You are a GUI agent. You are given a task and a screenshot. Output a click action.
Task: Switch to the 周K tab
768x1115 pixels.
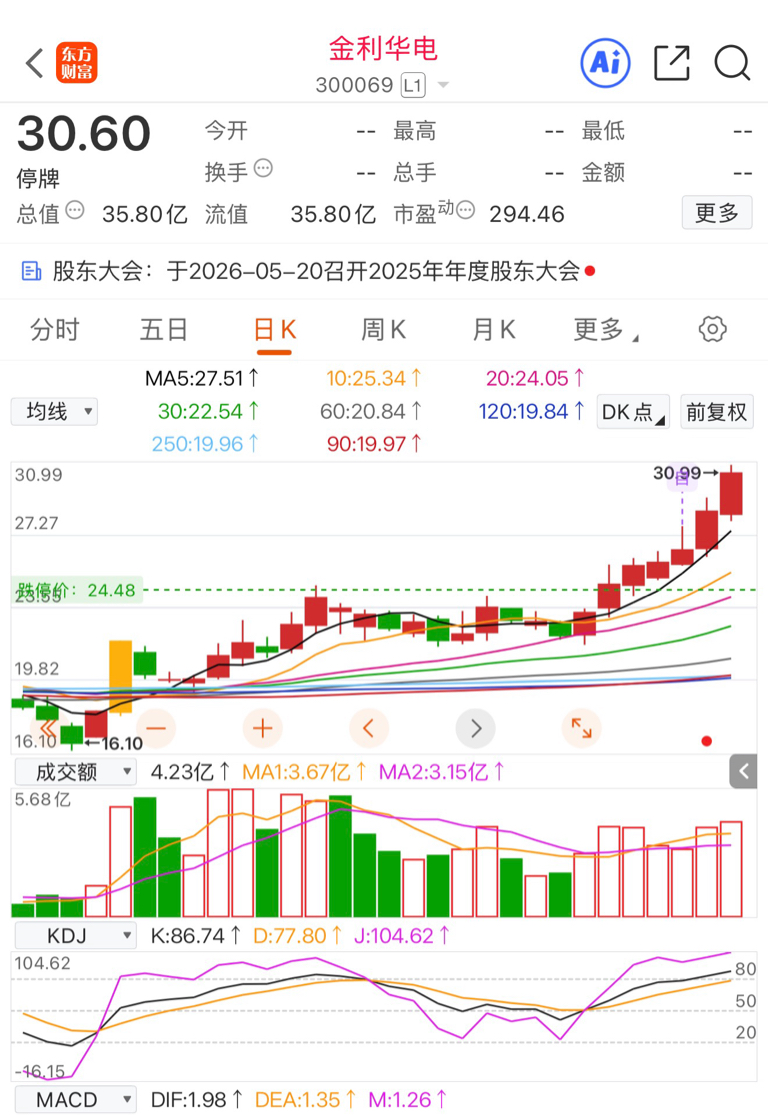point(384,330)
